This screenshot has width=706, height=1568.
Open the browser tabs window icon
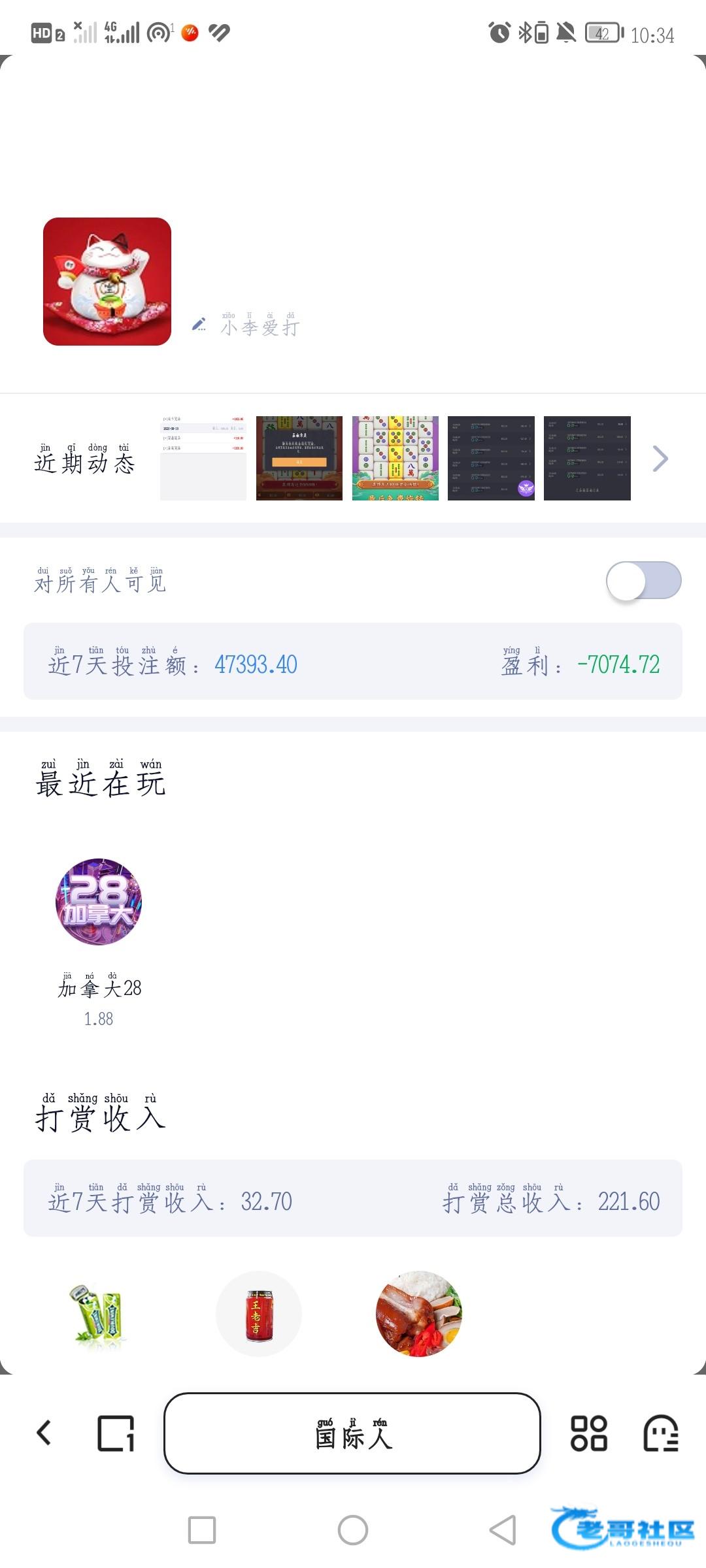(116, 1433)
